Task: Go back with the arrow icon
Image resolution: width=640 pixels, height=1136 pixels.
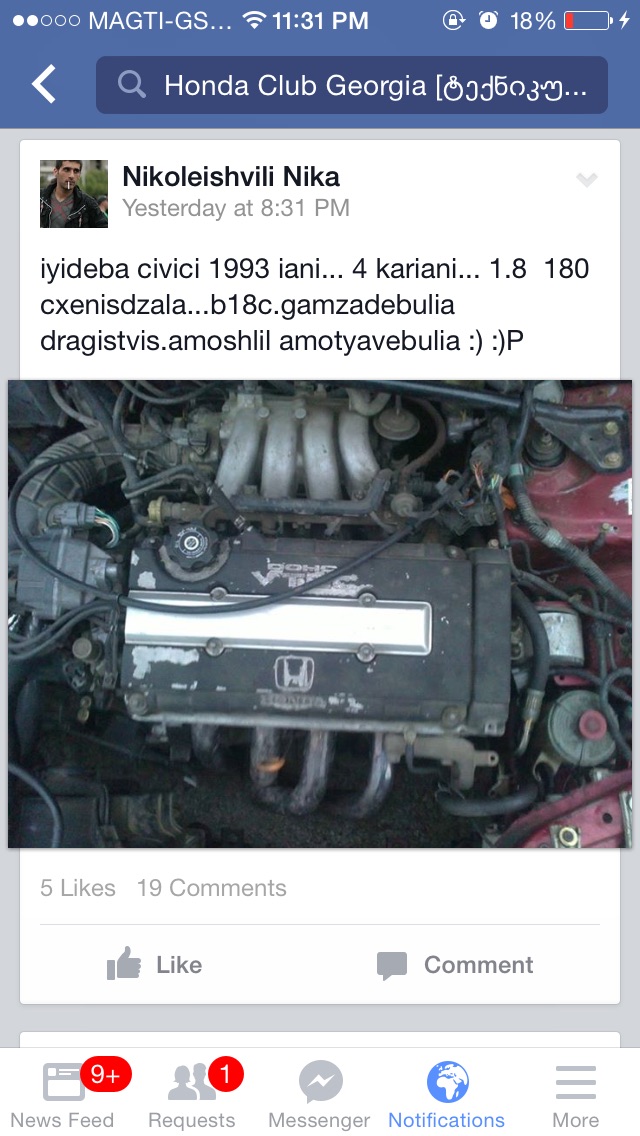Action: (x=44, y=85)
